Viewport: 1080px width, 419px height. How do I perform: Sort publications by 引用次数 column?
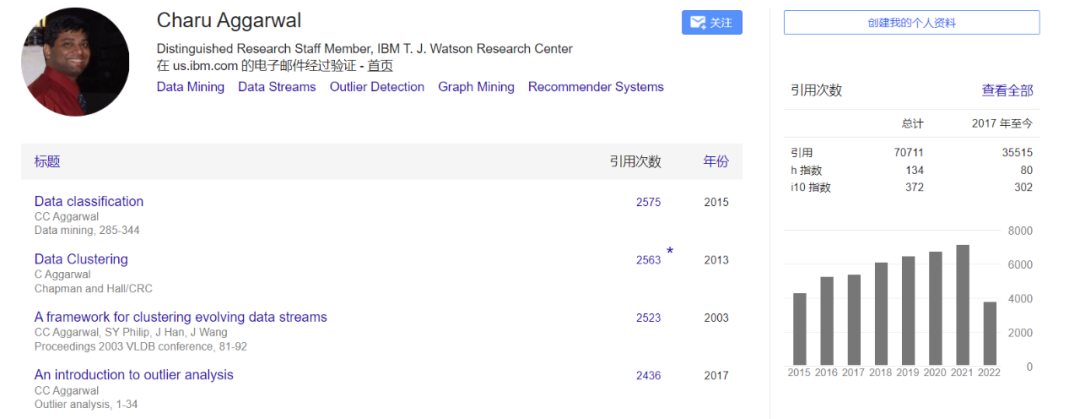(x=635, y=162)
